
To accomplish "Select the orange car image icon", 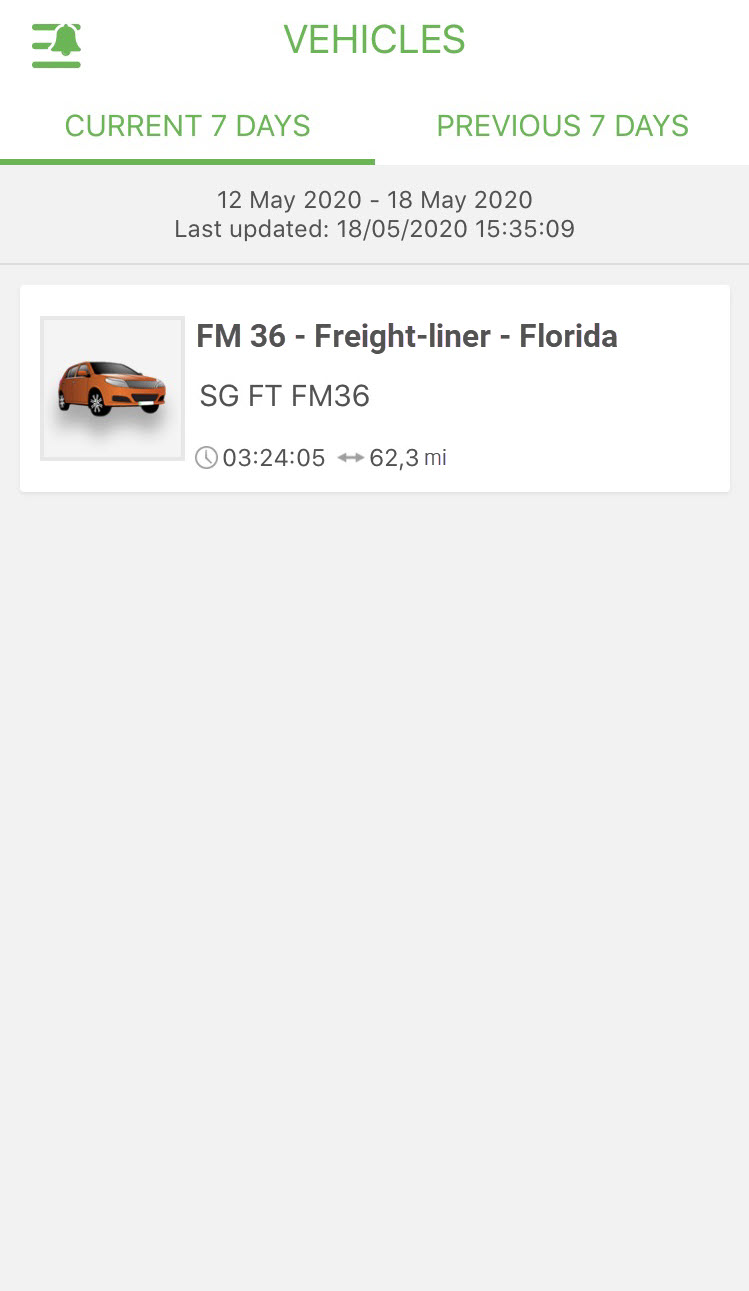I will 112,388.
